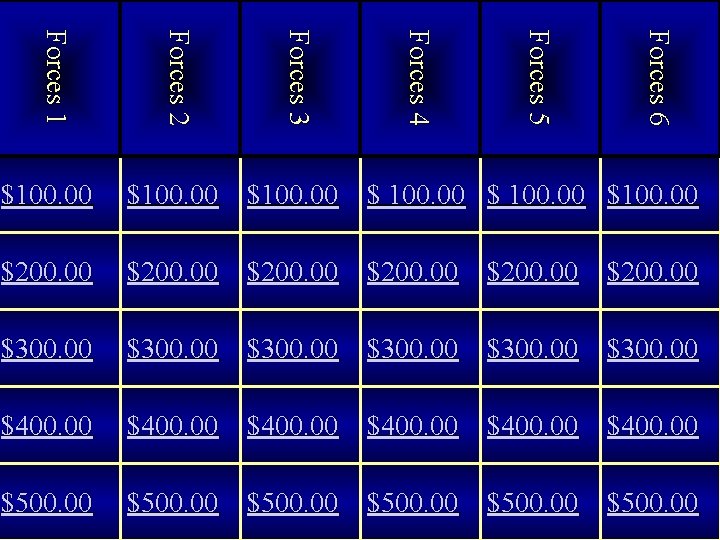Choose $200.00 in the Forces 5 column
Viewport: 720px width, 540px height.
533,272
